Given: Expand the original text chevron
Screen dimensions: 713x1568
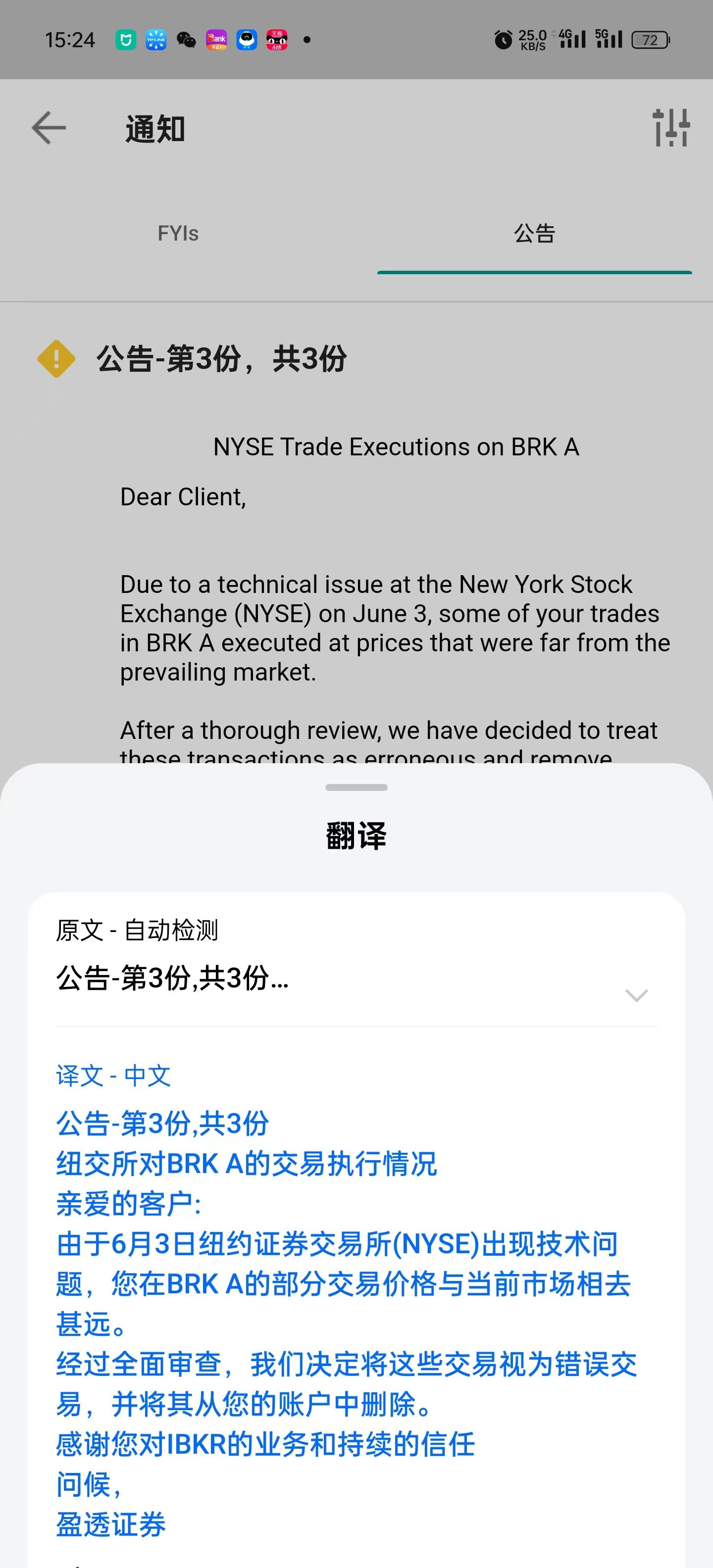Looking at the screenshot, I should pyautogui.click(x=636, y=995).
